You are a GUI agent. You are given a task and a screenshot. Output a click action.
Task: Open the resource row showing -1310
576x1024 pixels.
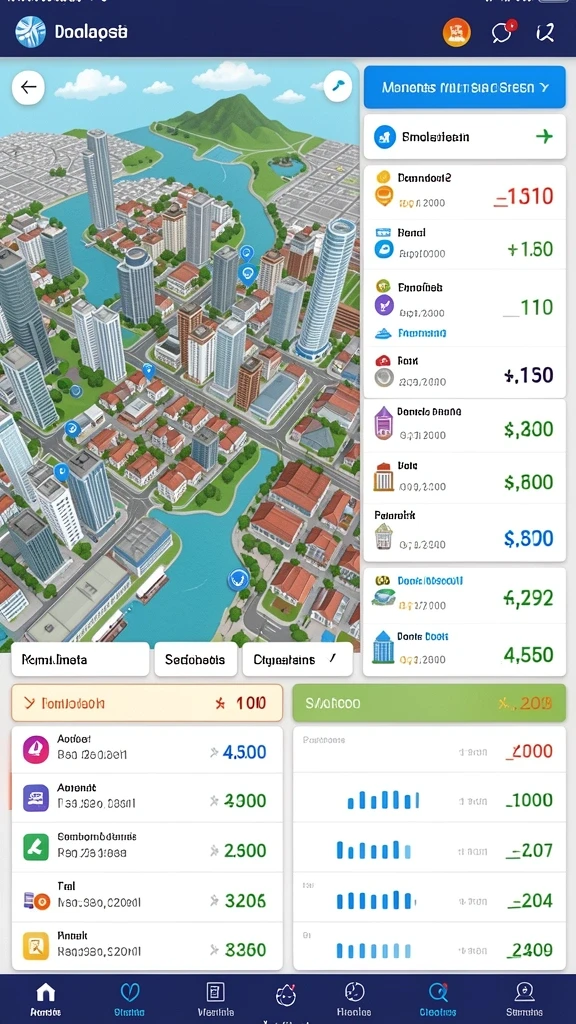point(464,192)
